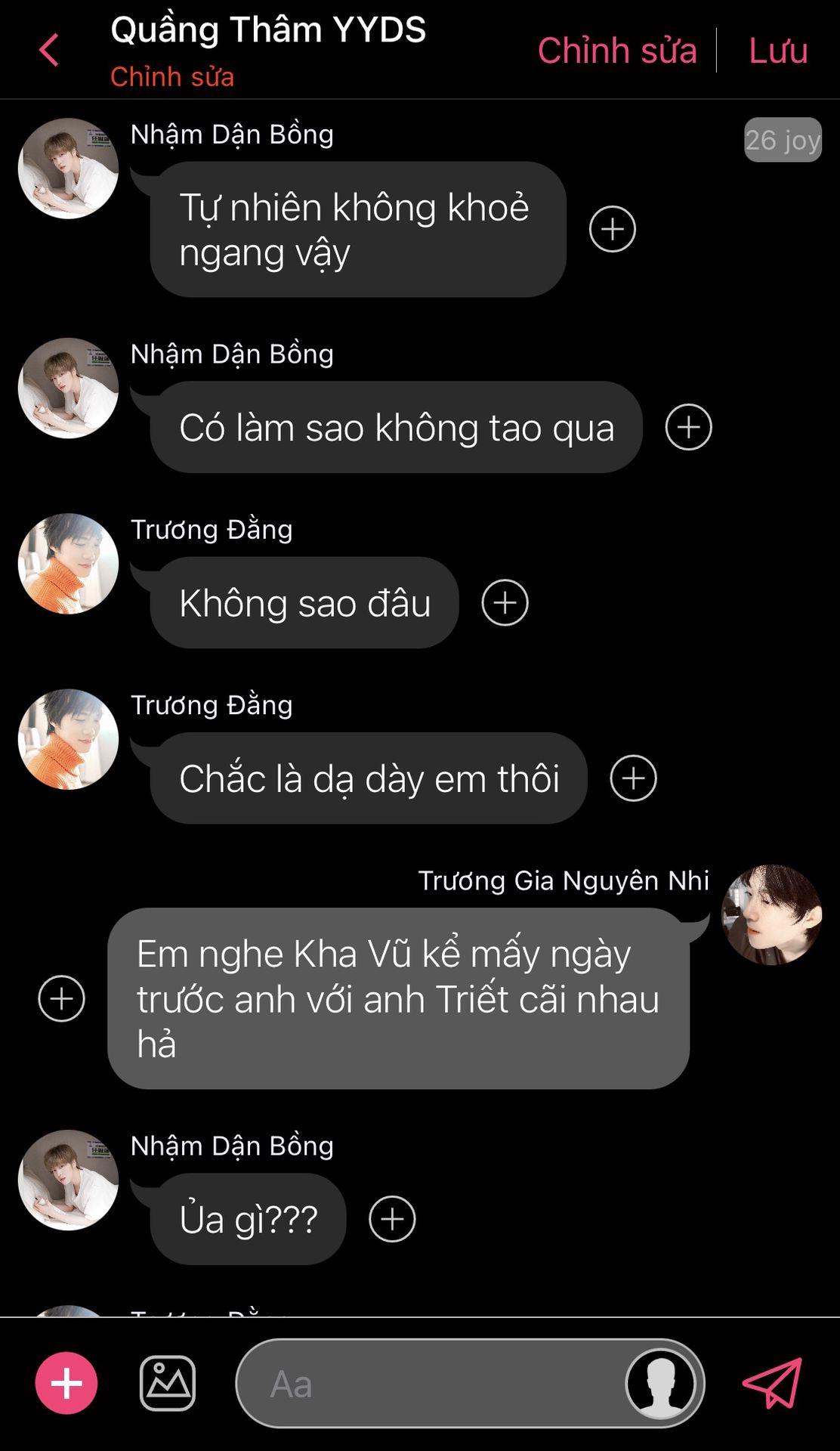Tap plus beside "Tự nhiên không khoẻ ngang vậy"
The image size is (840, 1451).
click(x=613, y=229)
